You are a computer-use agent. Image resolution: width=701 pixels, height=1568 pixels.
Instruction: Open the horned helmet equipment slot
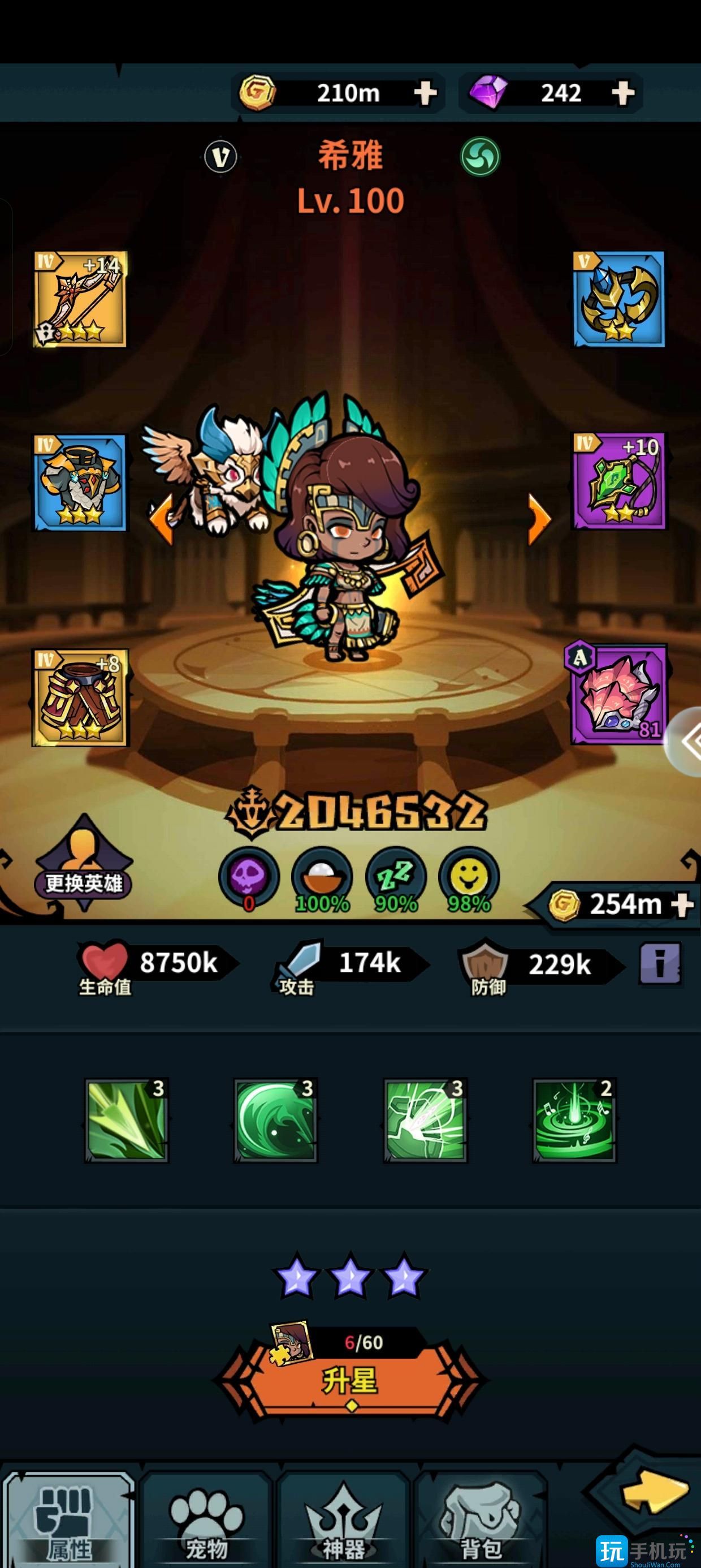click(x=619, y=299)
